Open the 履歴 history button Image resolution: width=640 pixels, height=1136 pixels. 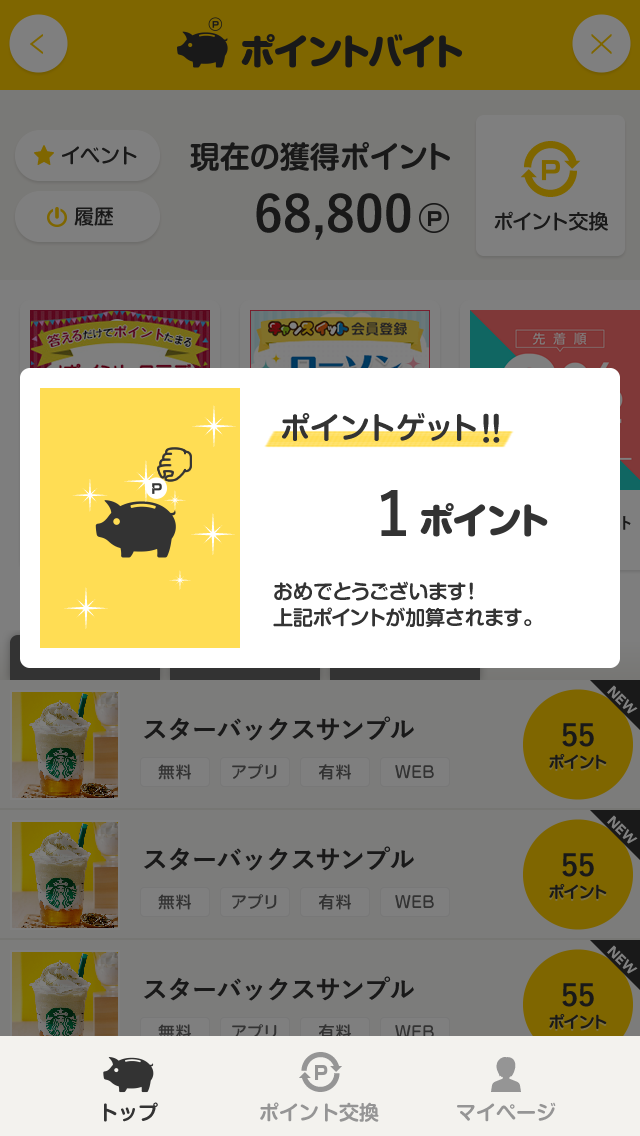coord(87,216)
